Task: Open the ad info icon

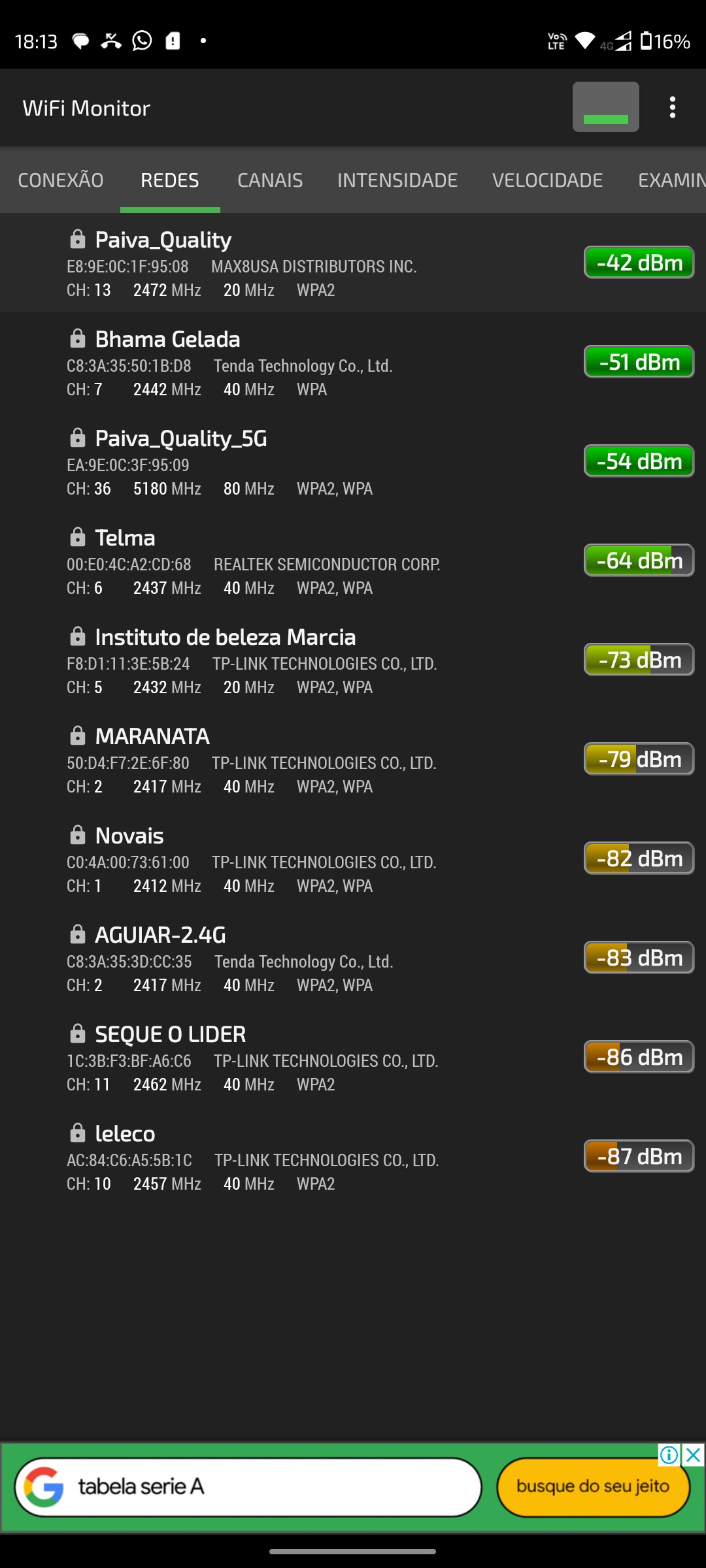Action: [669, 1455]
